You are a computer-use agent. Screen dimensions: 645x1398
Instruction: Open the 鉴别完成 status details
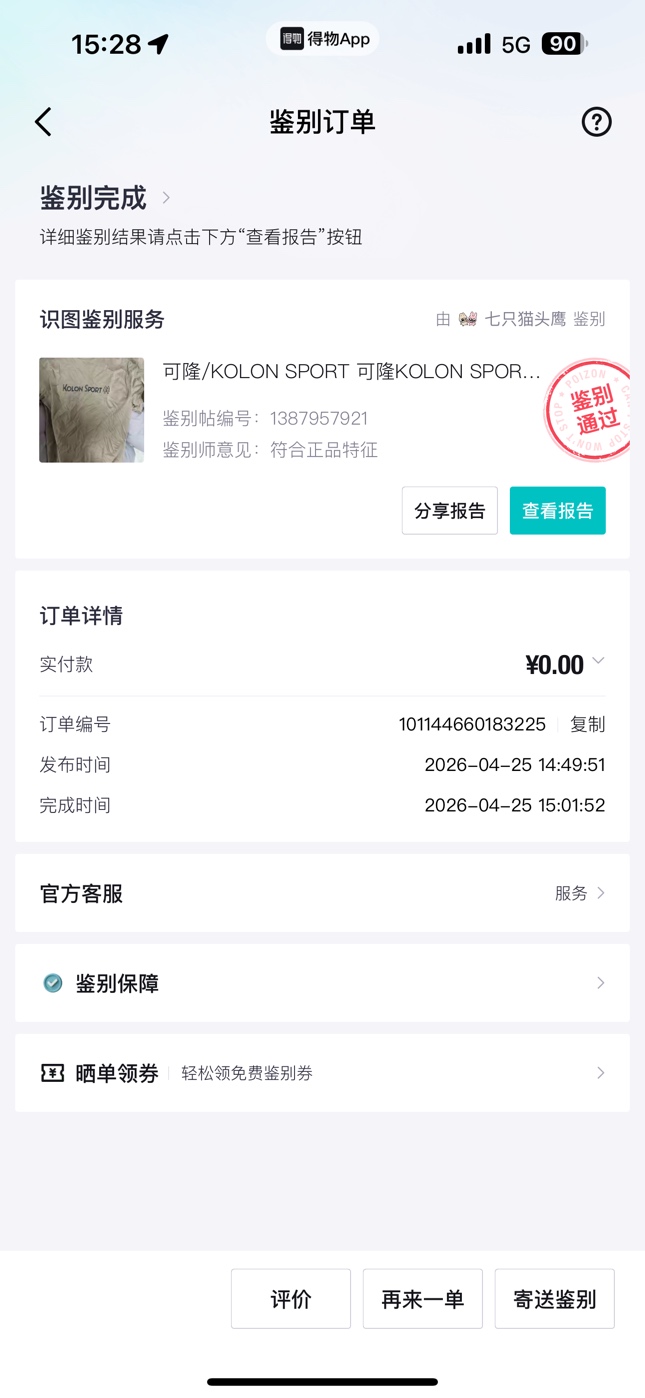click(x=105, y=198)
